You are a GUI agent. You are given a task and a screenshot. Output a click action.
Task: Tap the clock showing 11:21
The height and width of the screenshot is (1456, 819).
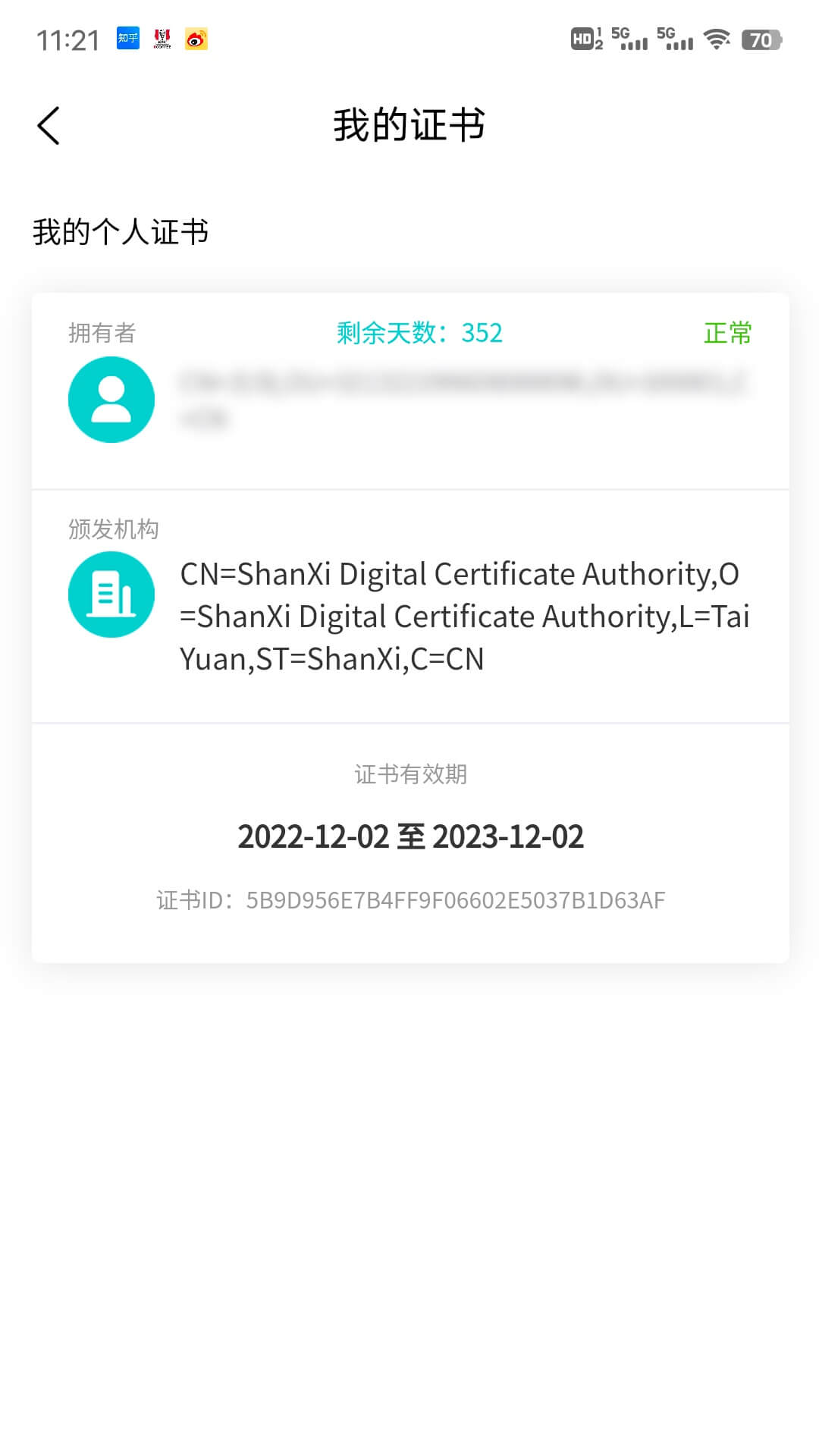click(68, 39)
